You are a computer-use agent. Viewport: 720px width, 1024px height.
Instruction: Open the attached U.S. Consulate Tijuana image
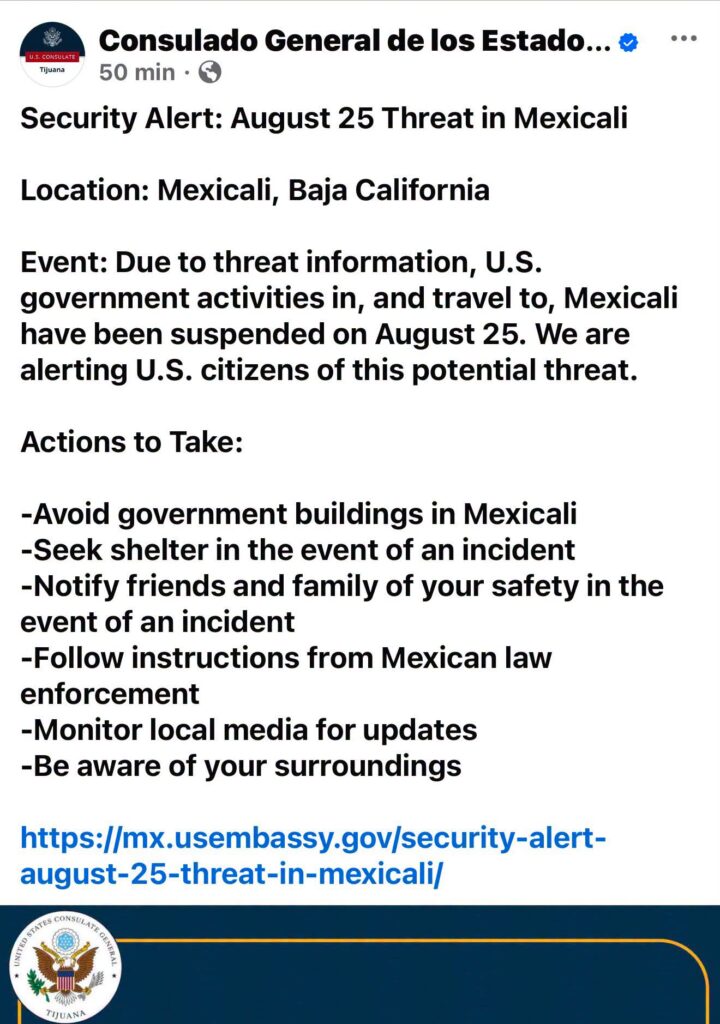pyautogui.click(x=360, y=965)
